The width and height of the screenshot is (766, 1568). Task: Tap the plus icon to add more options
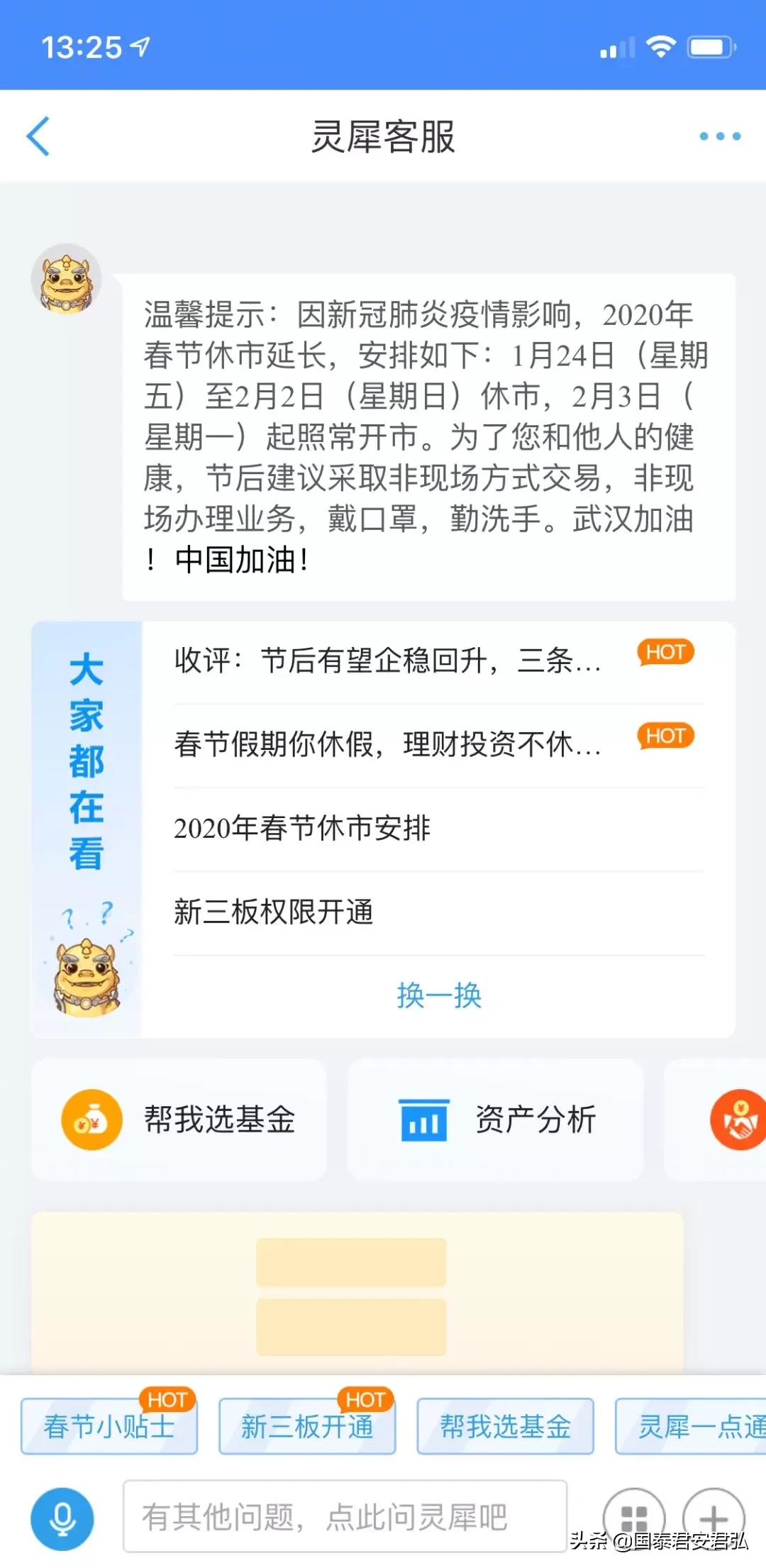click(x=713, y=1515)
